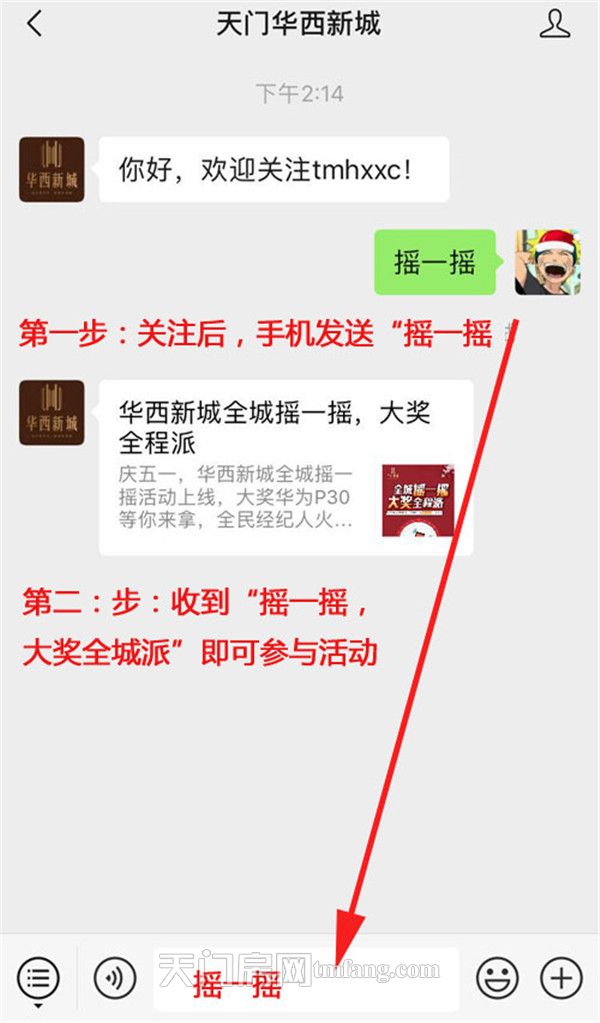The image size is (600, 1023).
Task: Switch to the account menu list icon
Action: click(38, 977)
